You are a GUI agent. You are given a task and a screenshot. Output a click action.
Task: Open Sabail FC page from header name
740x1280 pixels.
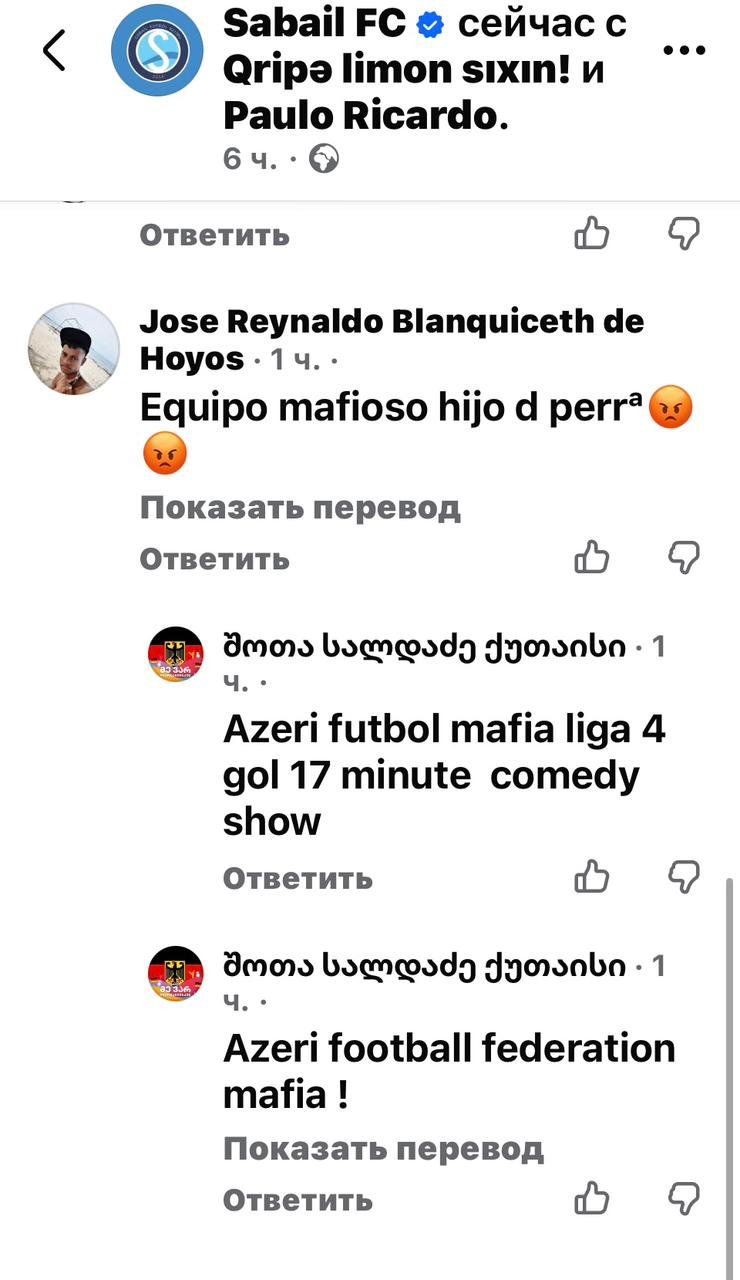pos(314,24)
